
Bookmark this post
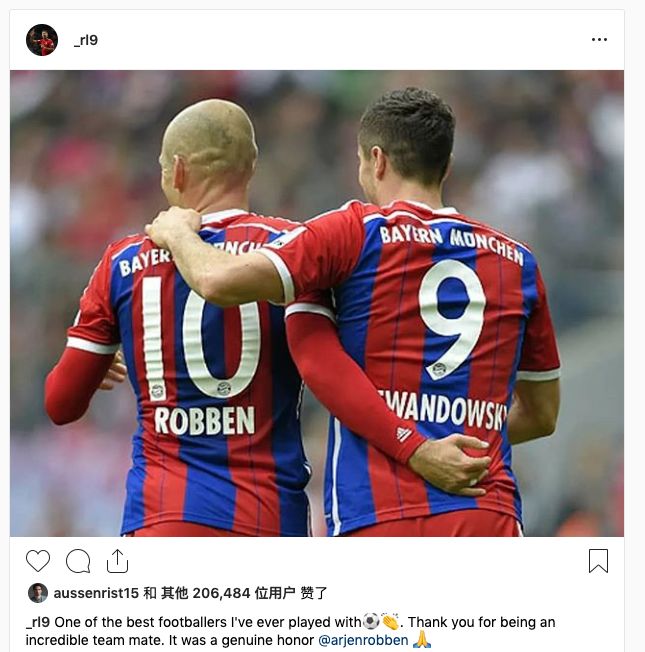(x=598, y=561)
